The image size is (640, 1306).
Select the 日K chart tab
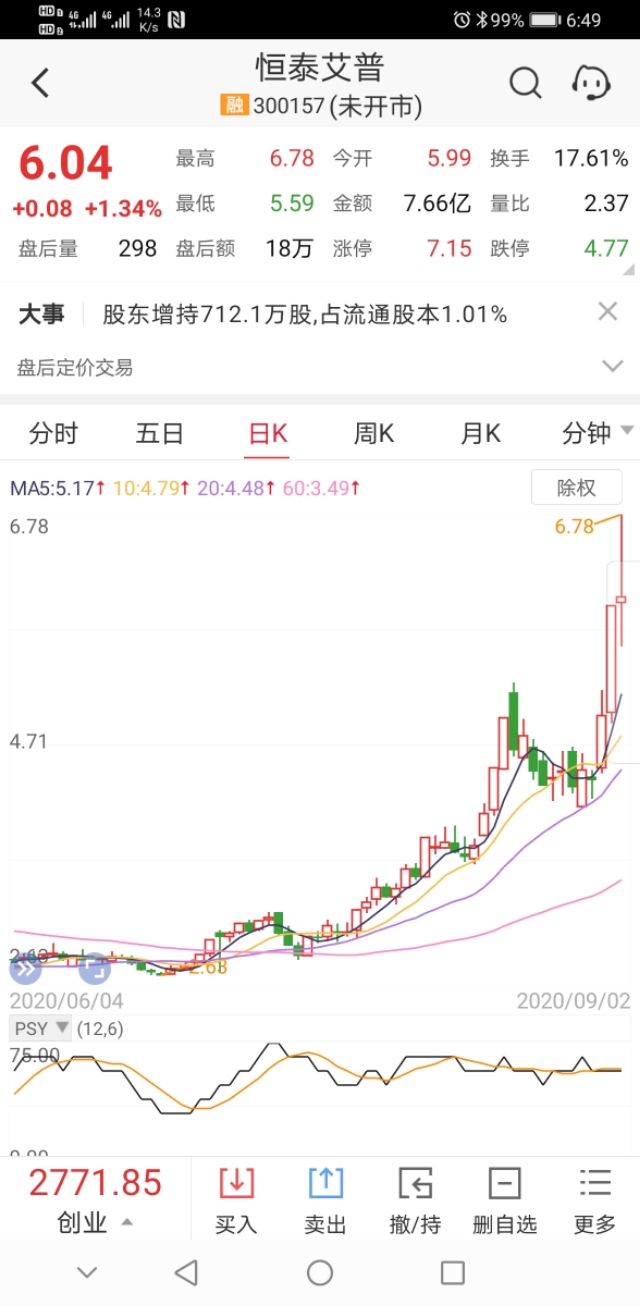click(267, 434)
